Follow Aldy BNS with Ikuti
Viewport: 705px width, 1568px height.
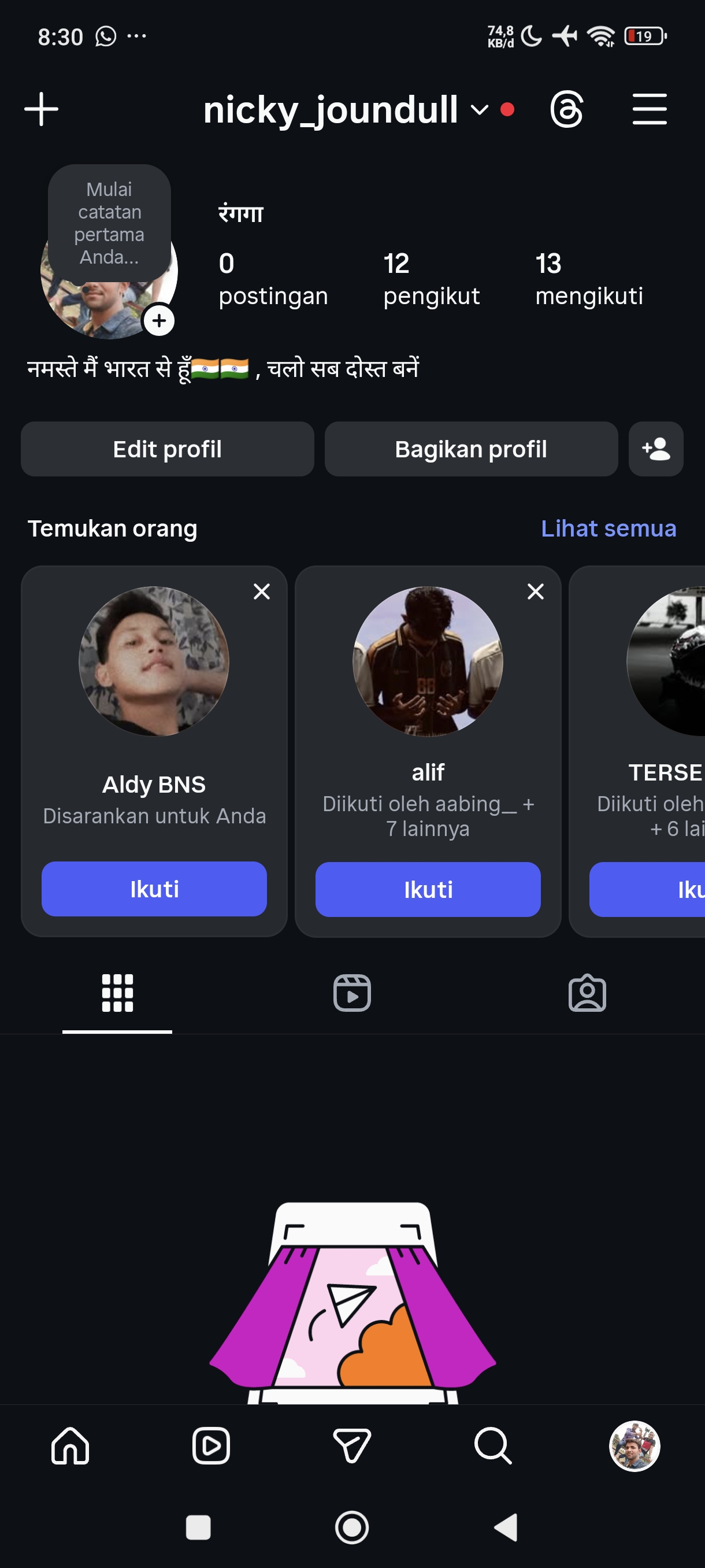tap(154, 889)
